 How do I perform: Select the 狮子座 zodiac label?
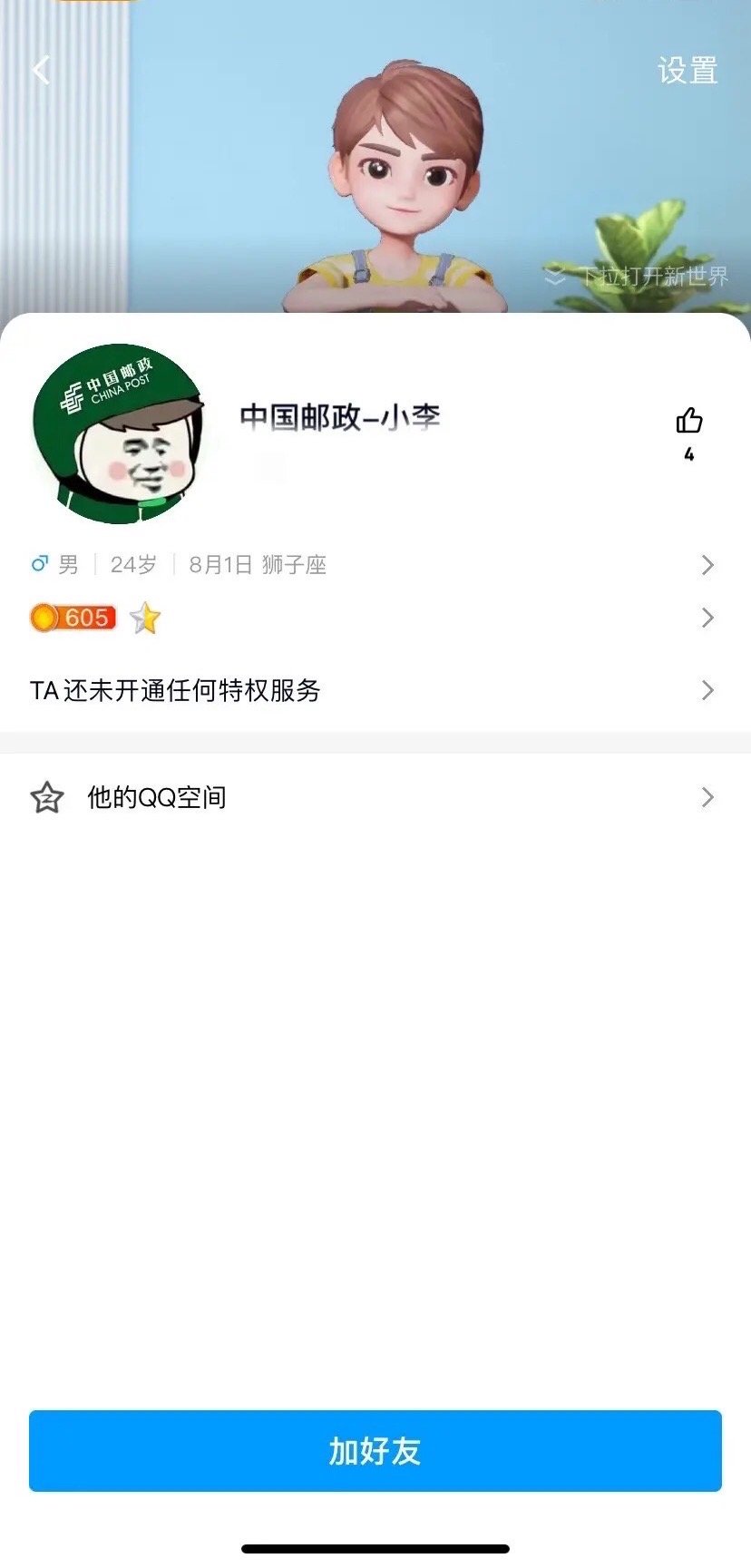[295, 564]
